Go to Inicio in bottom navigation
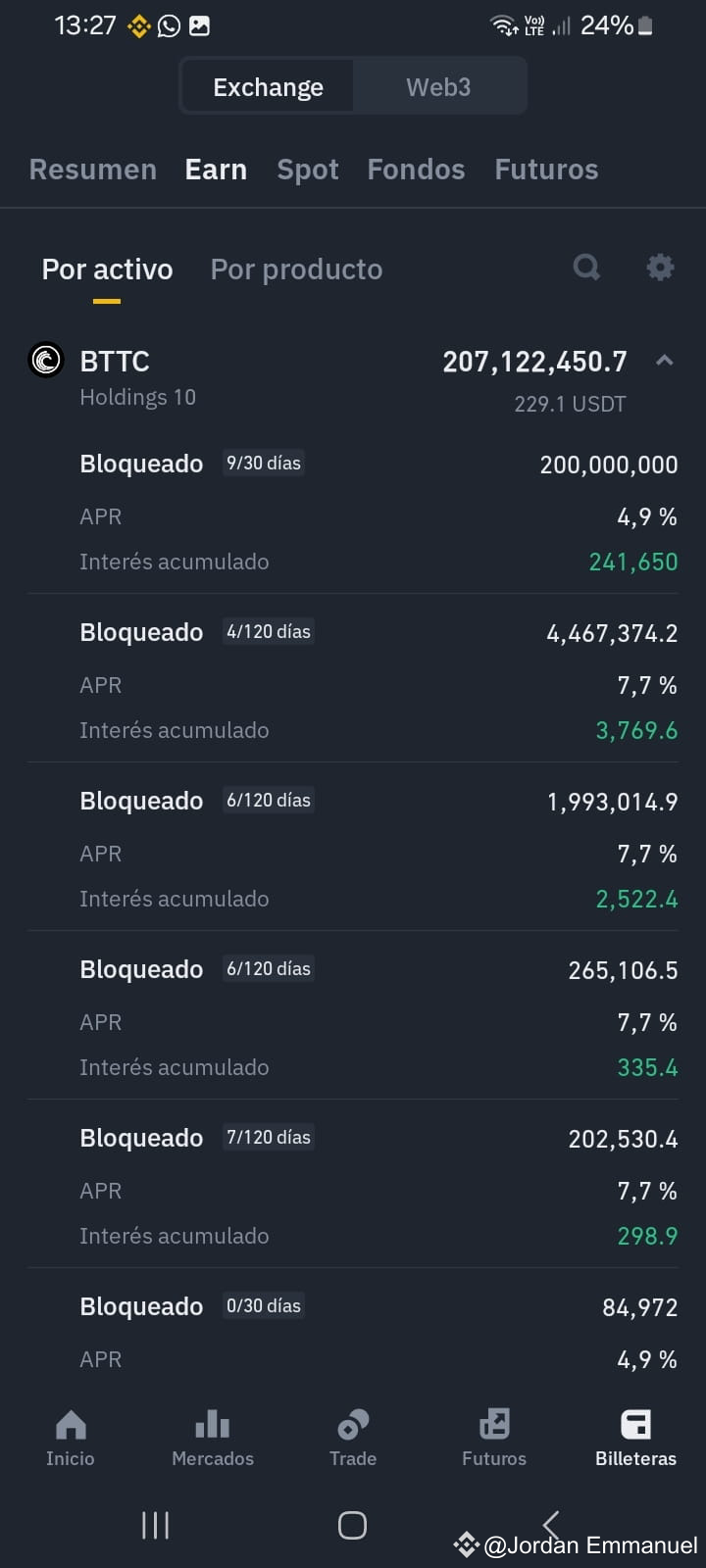The height and width of the screenshot is (1568, 706). 71,1438
